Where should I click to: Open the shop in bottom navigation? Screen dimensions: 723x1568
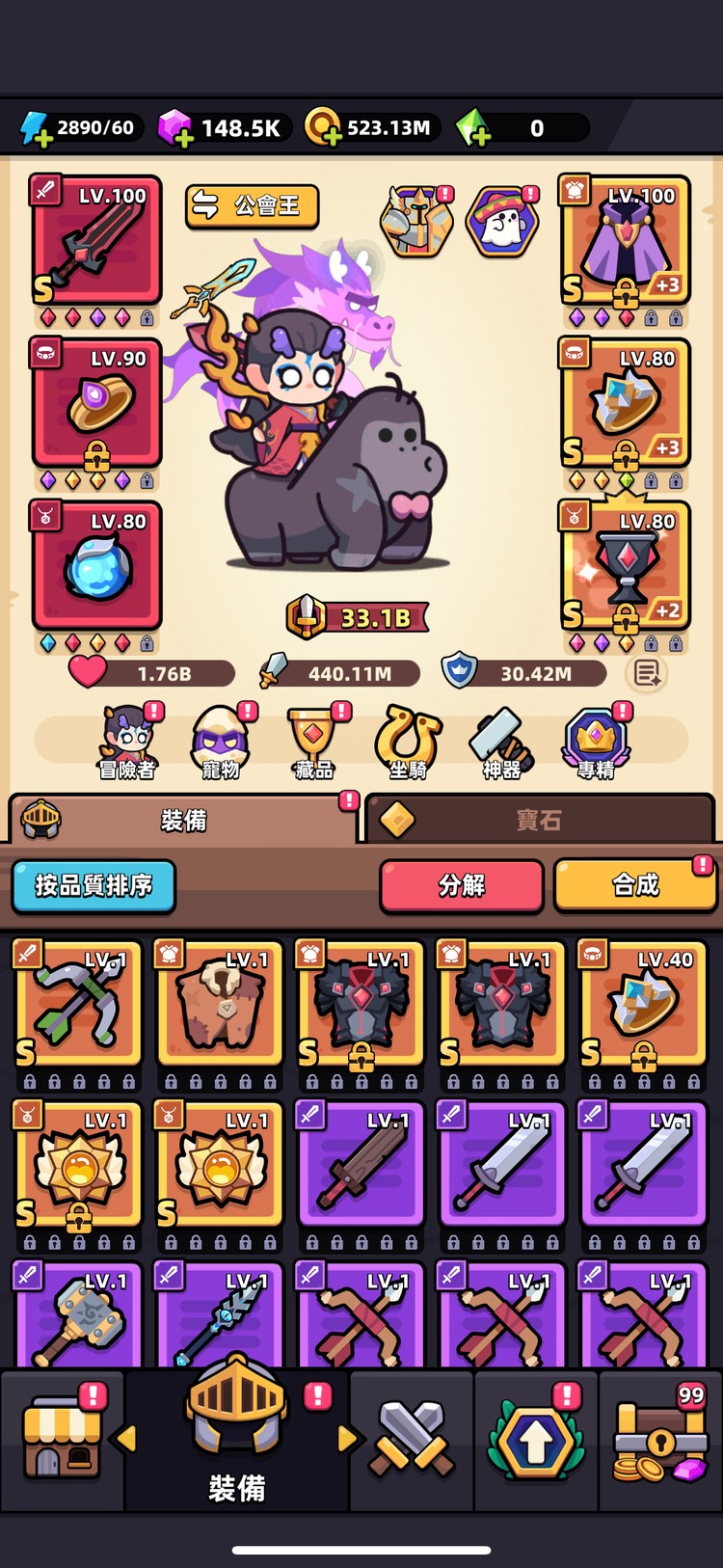point(62,1439)
